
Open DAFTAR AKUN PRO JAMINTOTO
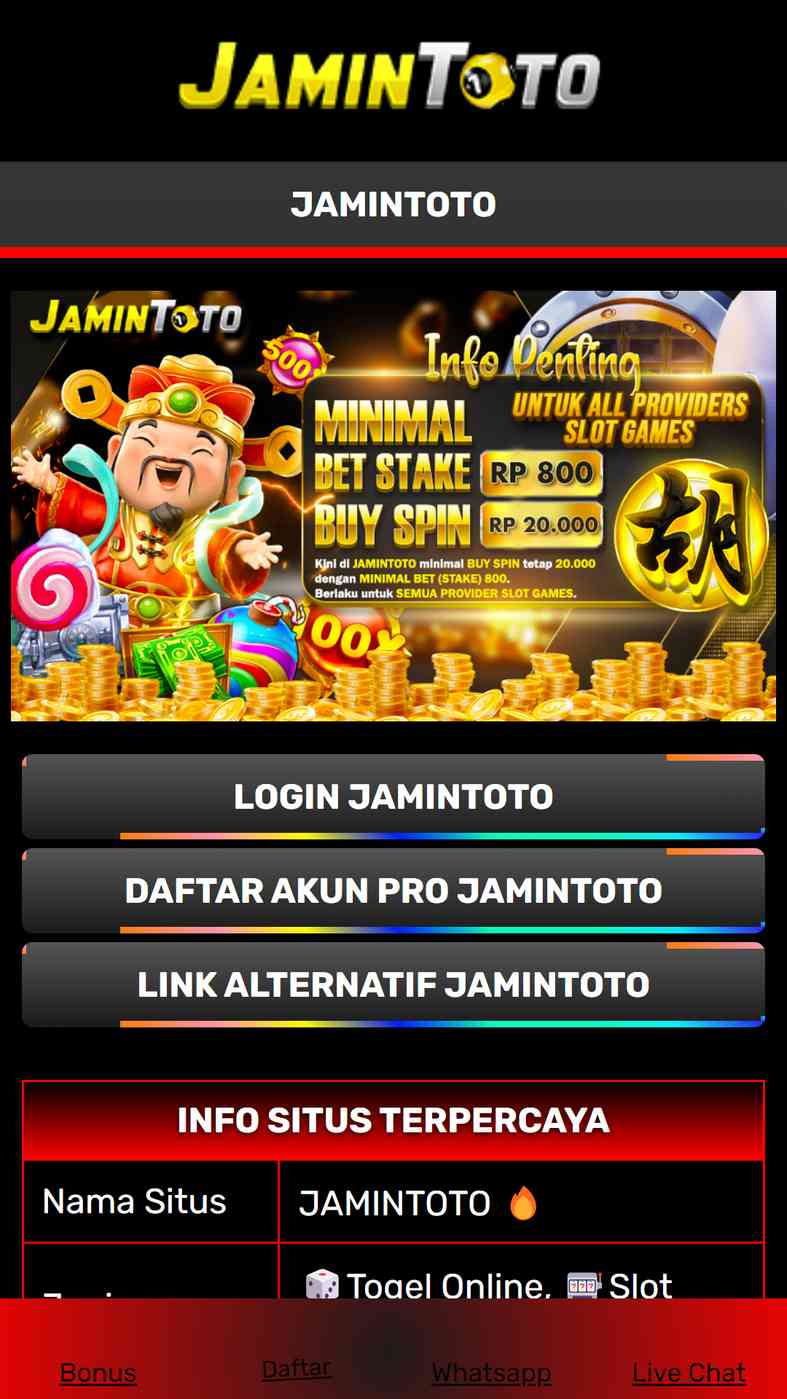coord(393,891)
